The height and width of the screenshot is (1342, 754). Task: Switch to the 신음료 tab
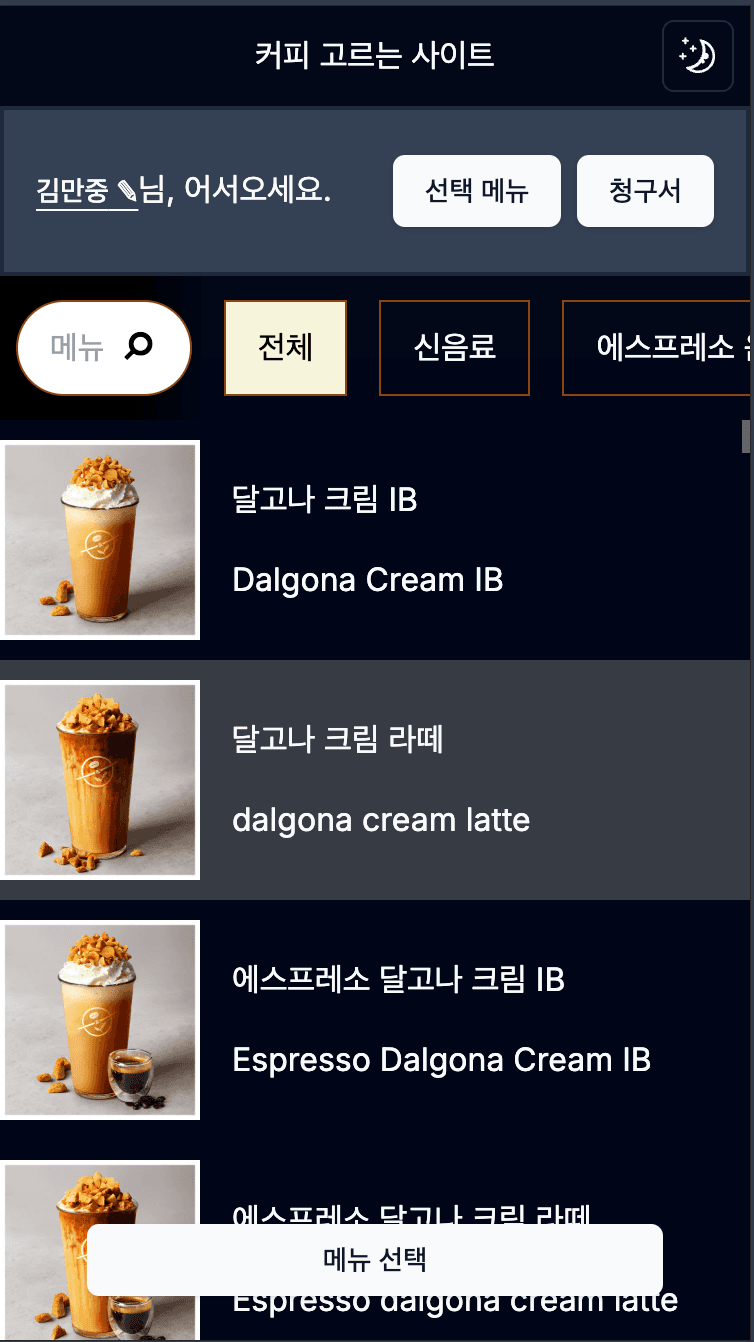tap(454, 347)
